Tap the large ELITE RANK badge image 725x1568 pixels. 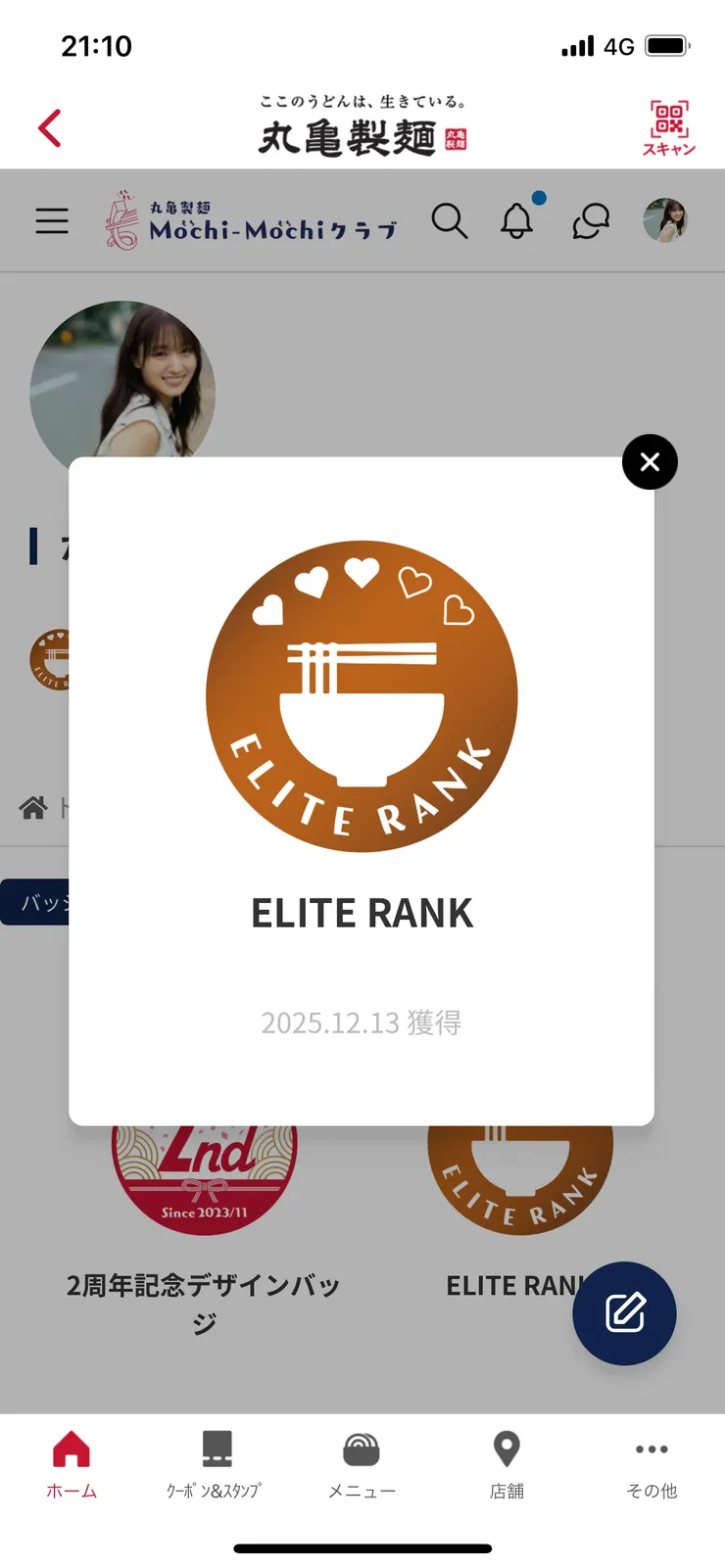[362, 695]
